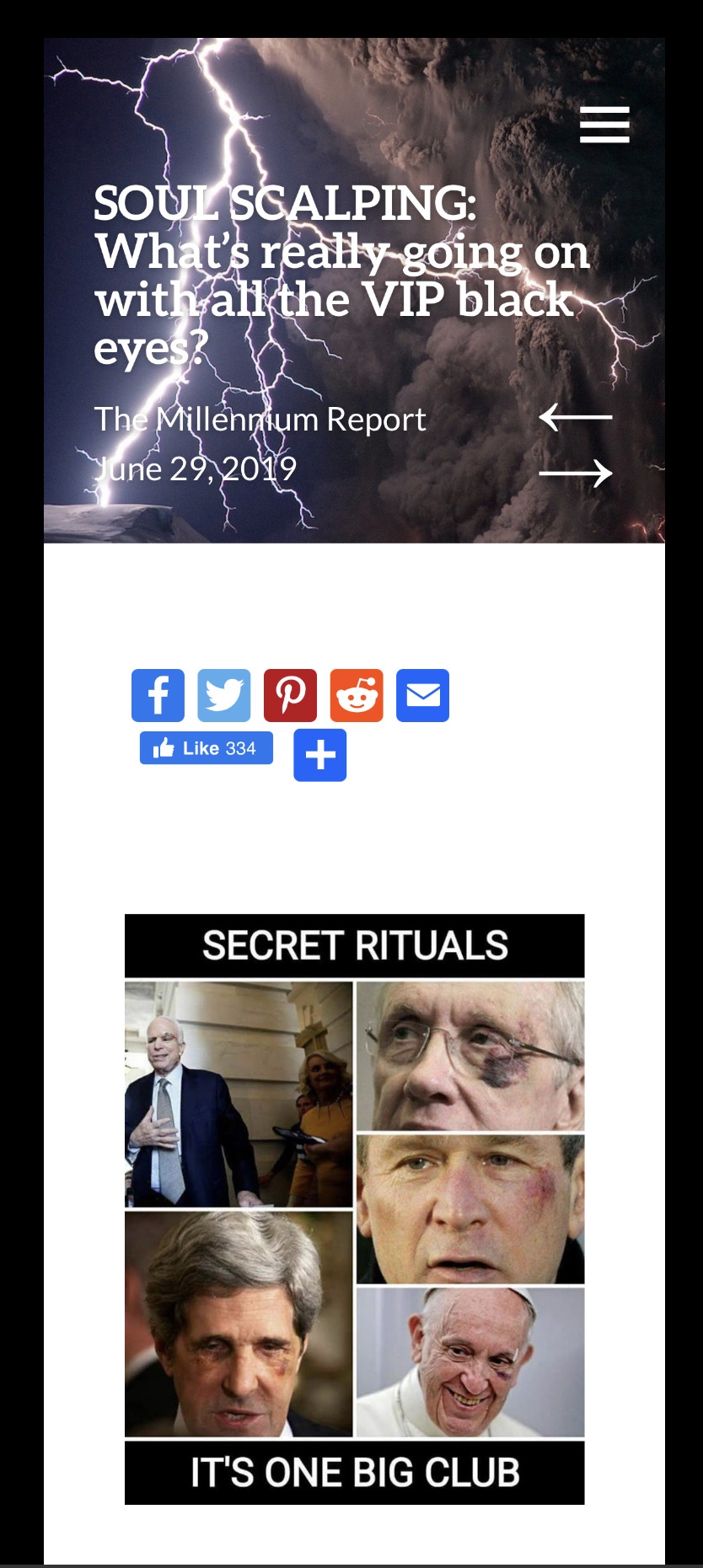Open more share options plus button
The height and width of the screenshot is (1568, 703).
click(x=320, y=755)
